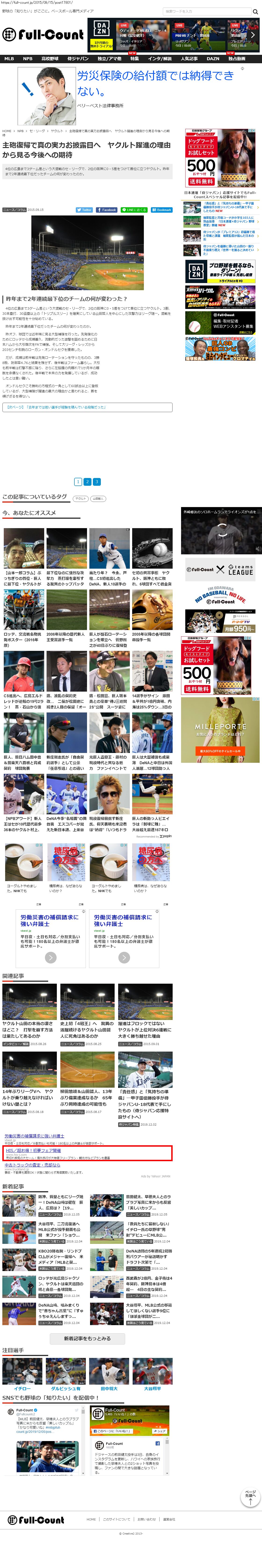Open the 人気記事 tab
The width and height of the screenshot is (262, 1568).
click(x=189, y=59)
